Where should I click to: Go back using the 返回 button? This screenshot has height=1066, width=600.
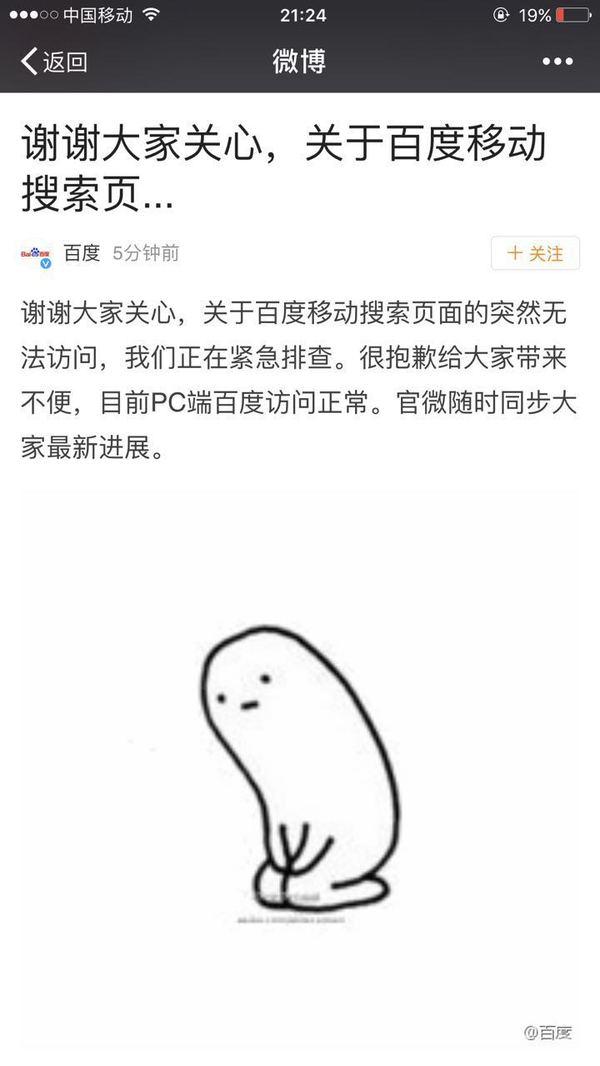coord(54,62)
